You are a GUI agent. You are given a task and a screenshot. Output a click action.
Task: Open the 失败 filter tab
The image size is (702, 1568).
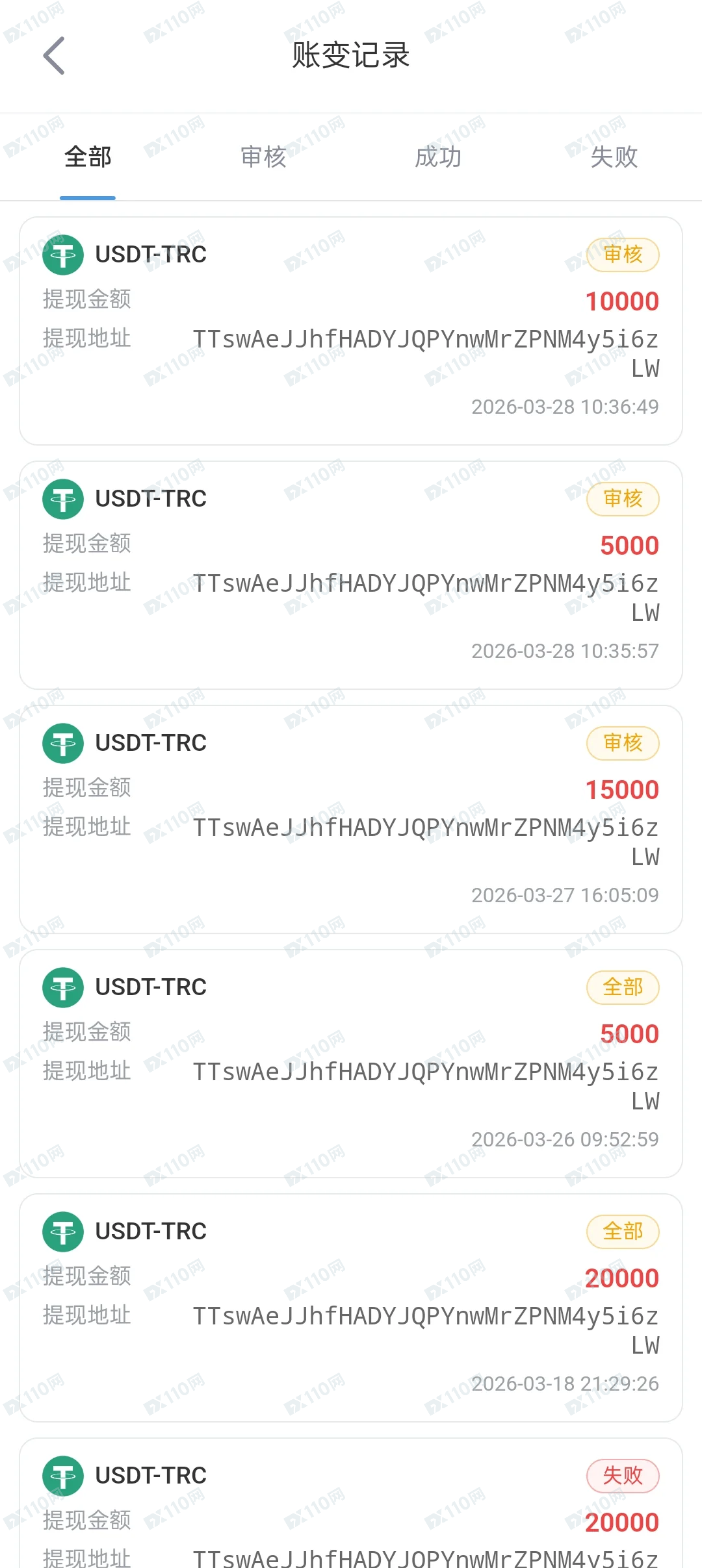(x=614, y=157)
